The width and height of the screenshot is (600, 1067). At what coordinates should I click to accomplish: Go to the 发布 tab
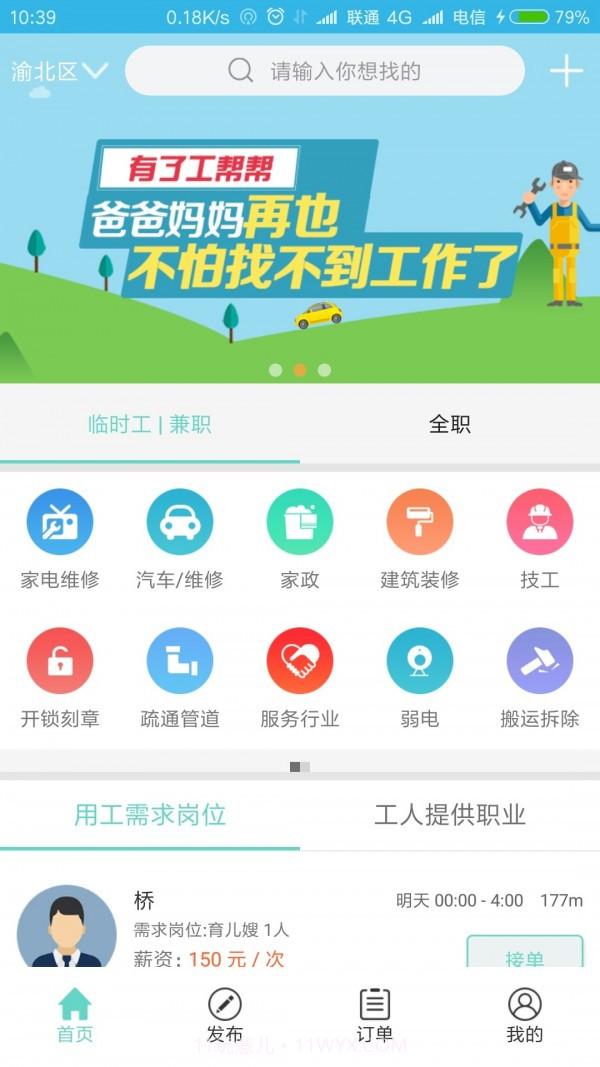(x=225, y=1014)
